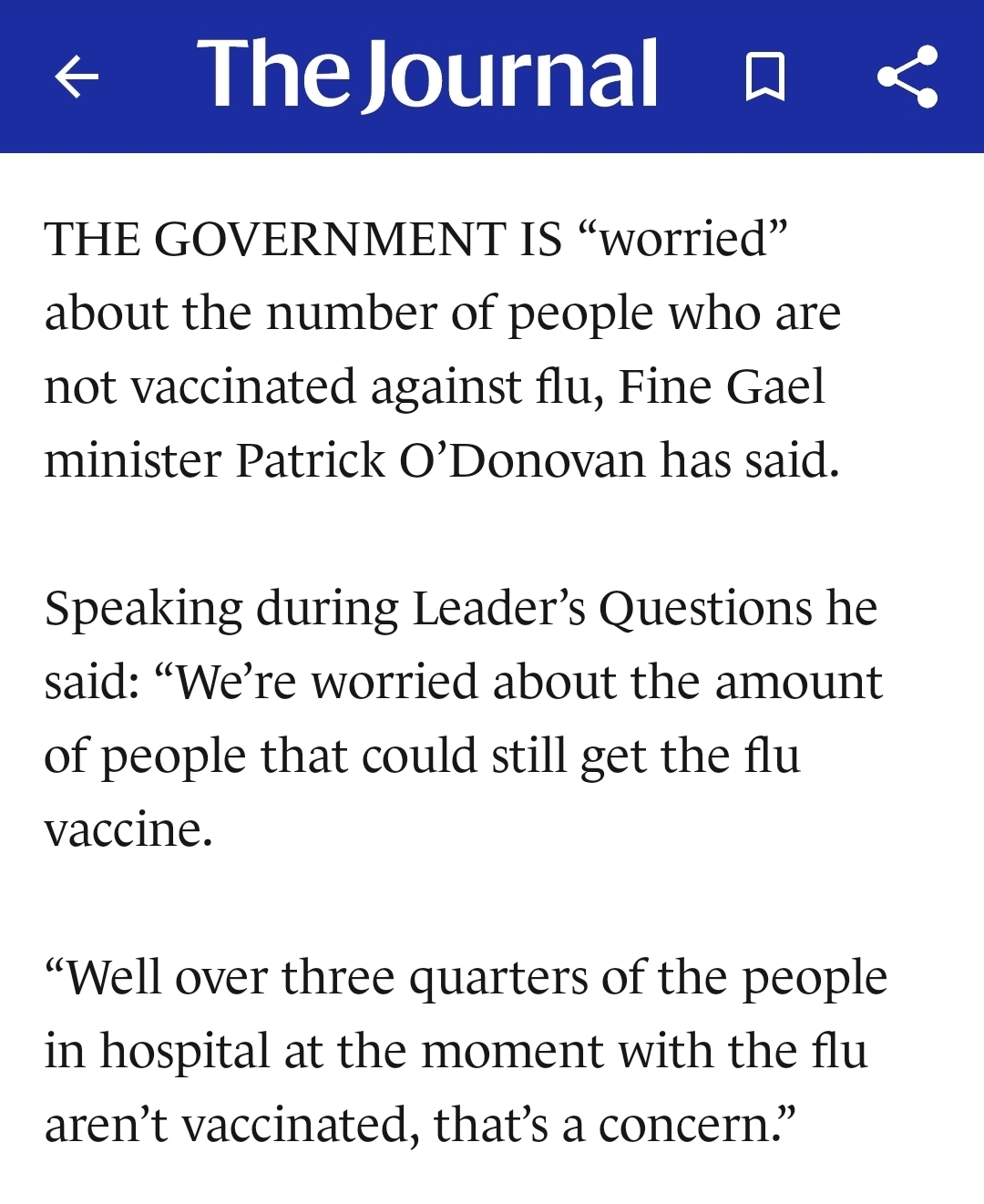This screenshot has width=984, height=1204.
Task: Go back using the header arrow
Action: [x=77, y=77]
